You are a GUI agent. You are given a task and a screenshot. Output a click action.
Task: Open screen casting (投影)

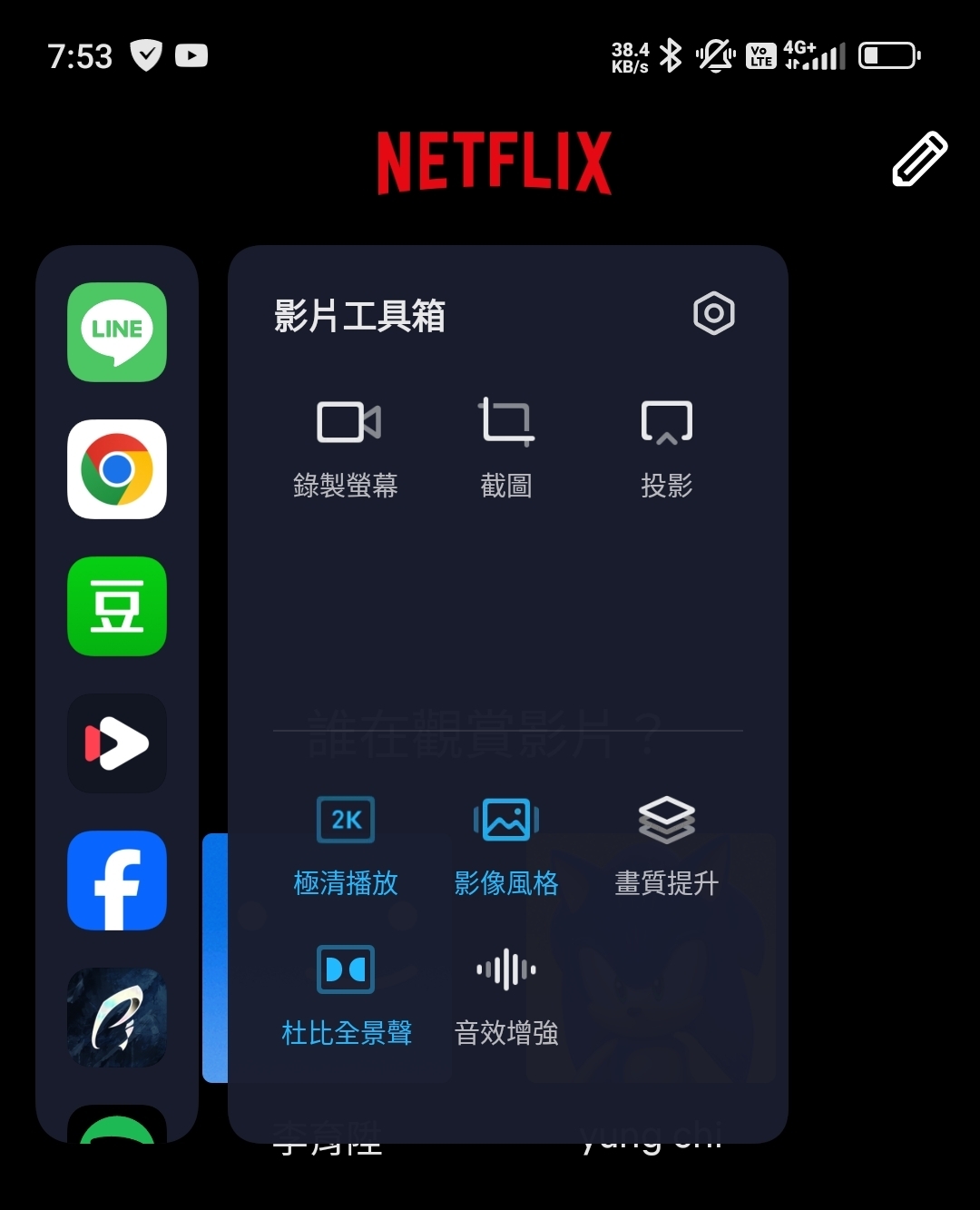[x=667, y=447]
